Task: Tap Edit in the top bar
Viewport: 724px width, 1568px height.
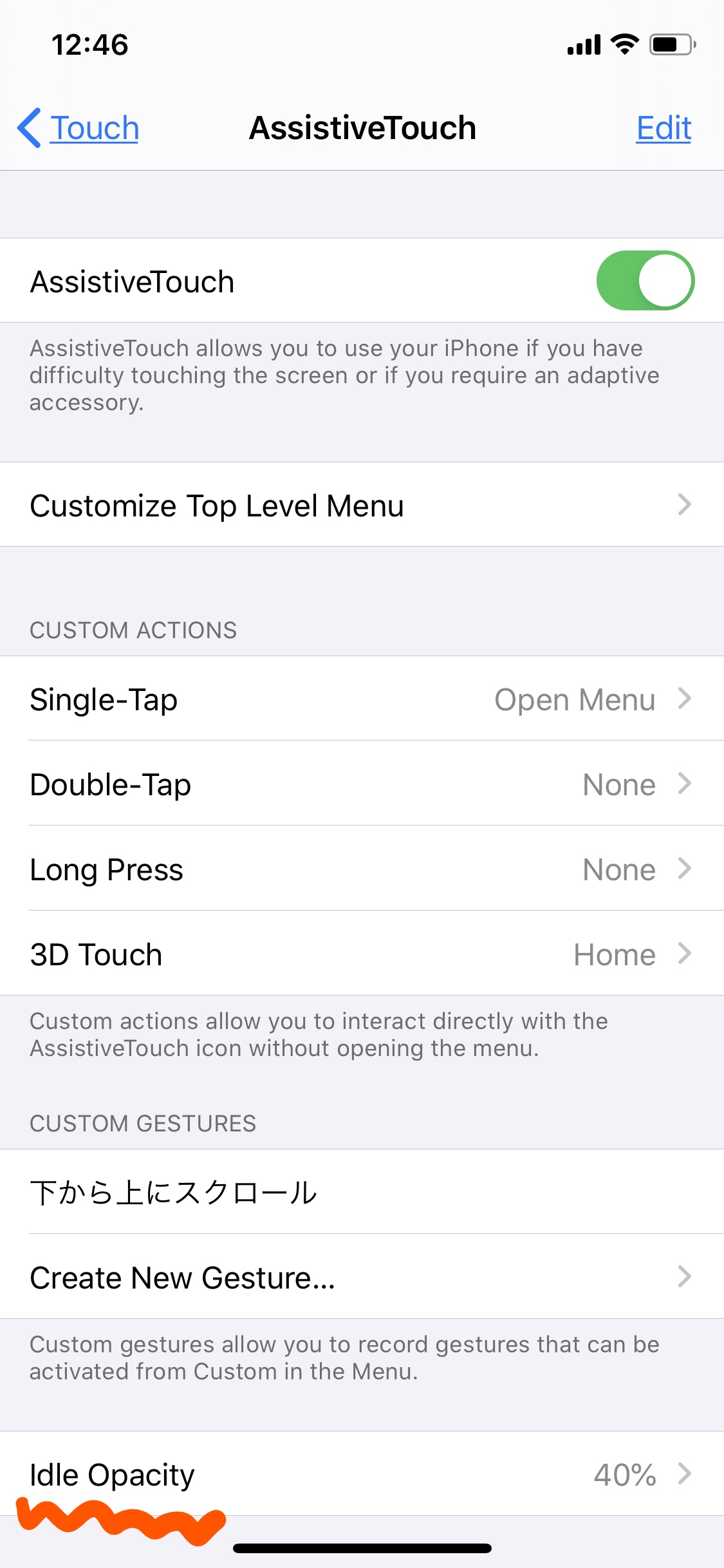Action: coord(664,128)
